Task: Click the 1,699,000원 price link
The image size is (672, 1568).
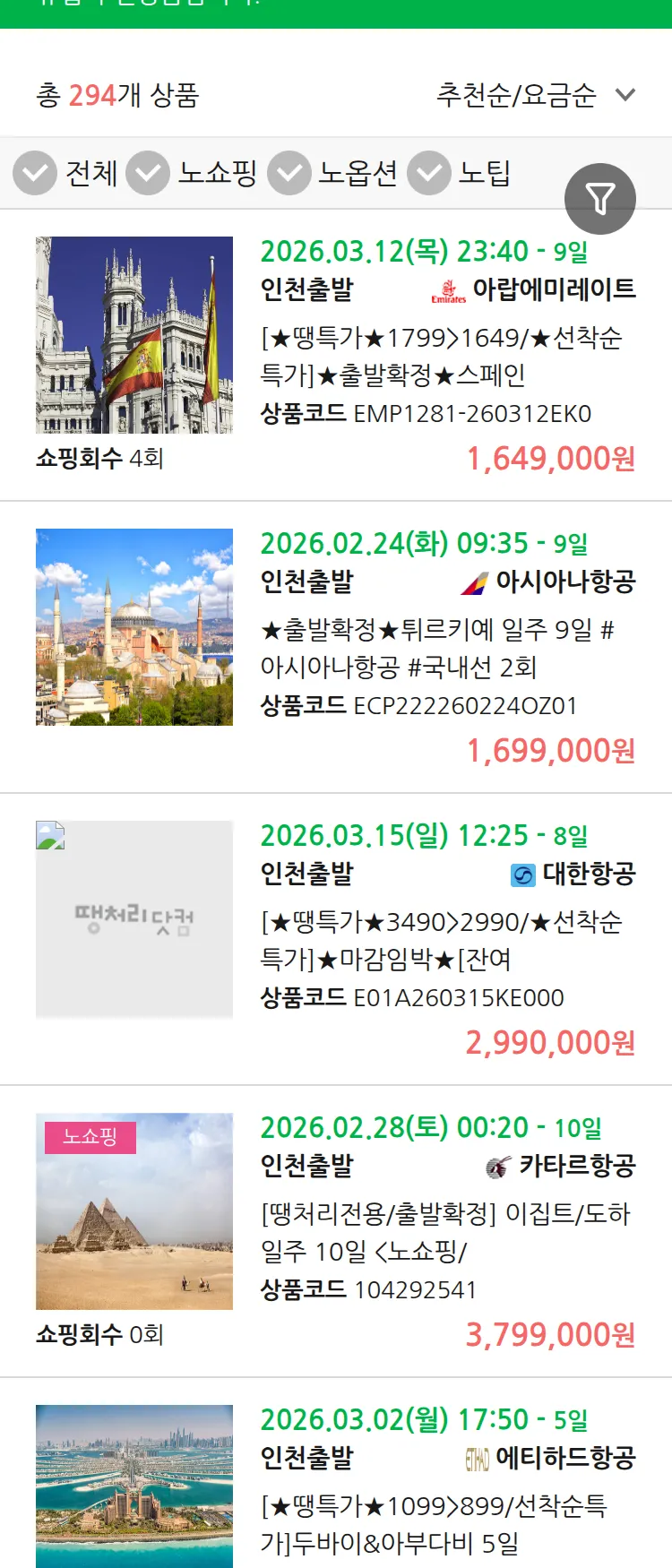Action: pyautogui.click(x=551, y=751)
